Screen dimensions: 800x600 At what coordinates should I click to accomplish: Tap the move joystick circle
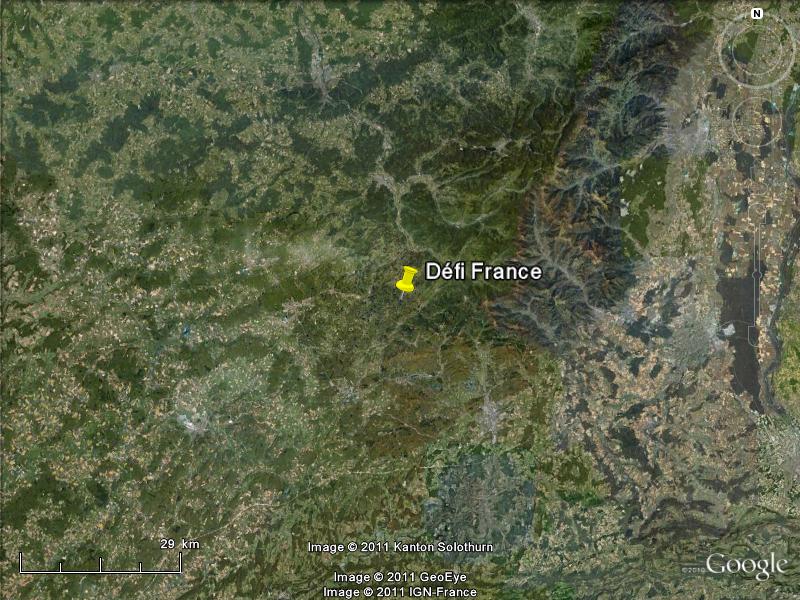pos(757,119)
